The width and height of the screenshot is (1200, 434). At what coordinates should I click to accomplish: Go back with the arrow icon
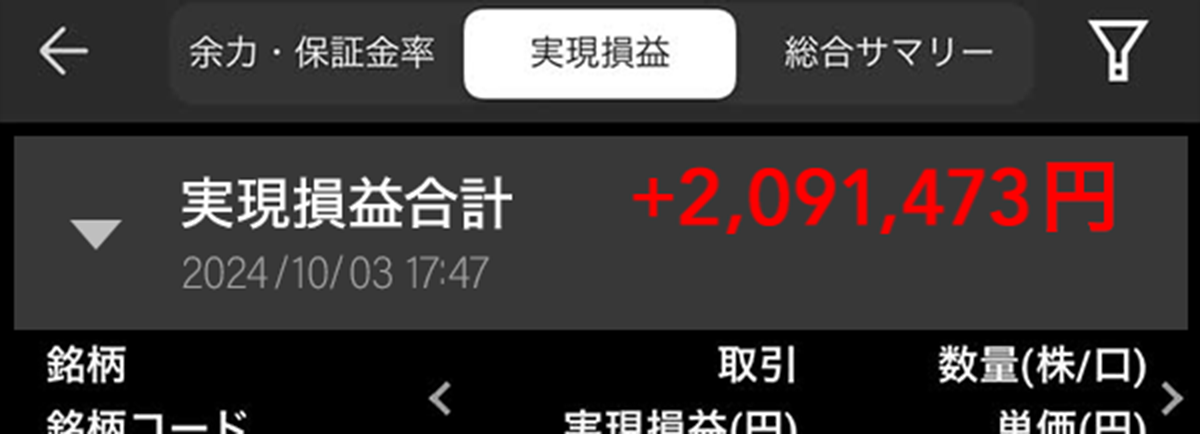(x=64, y=52)
